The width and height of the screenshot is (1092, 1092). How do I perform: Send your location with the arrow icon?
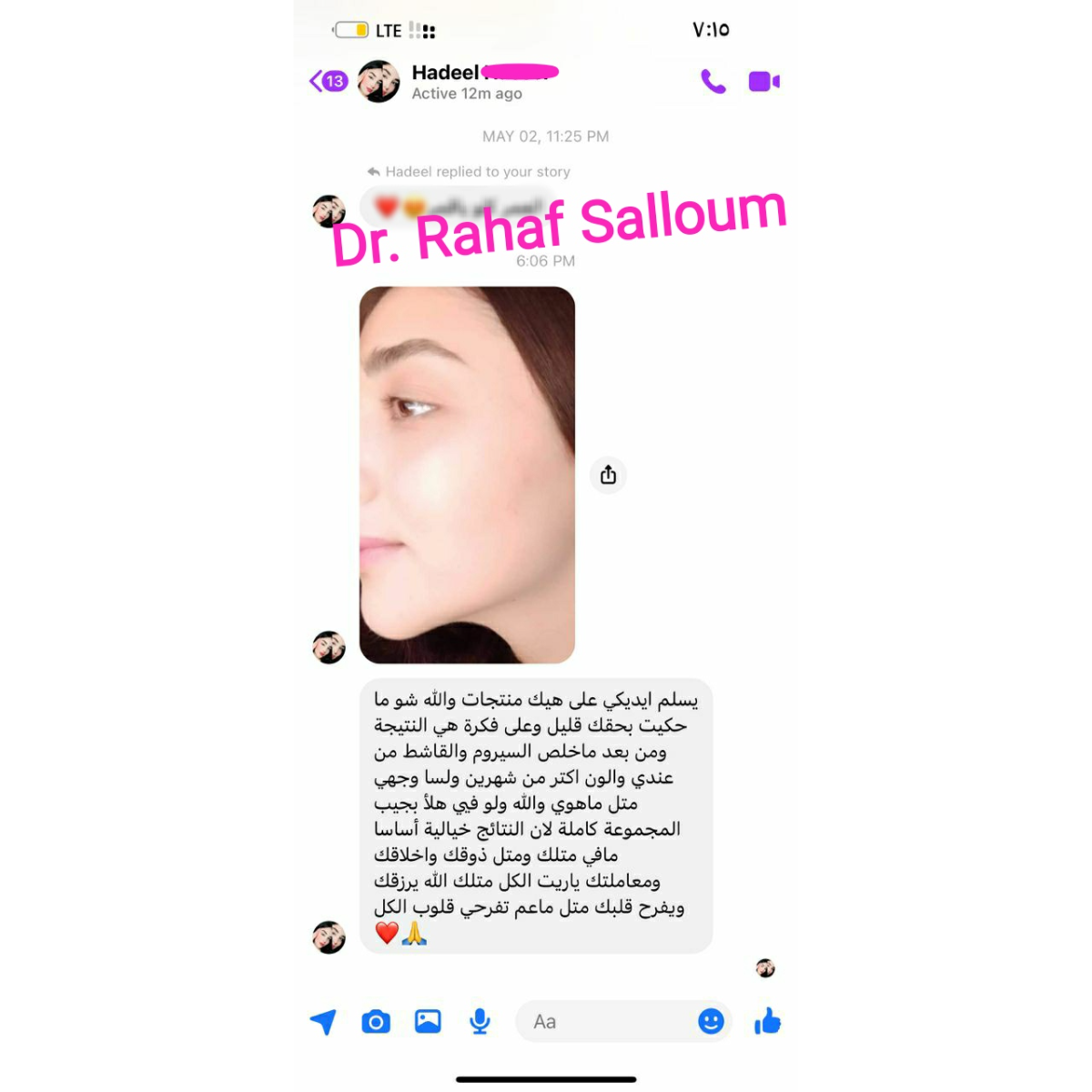323,1022
